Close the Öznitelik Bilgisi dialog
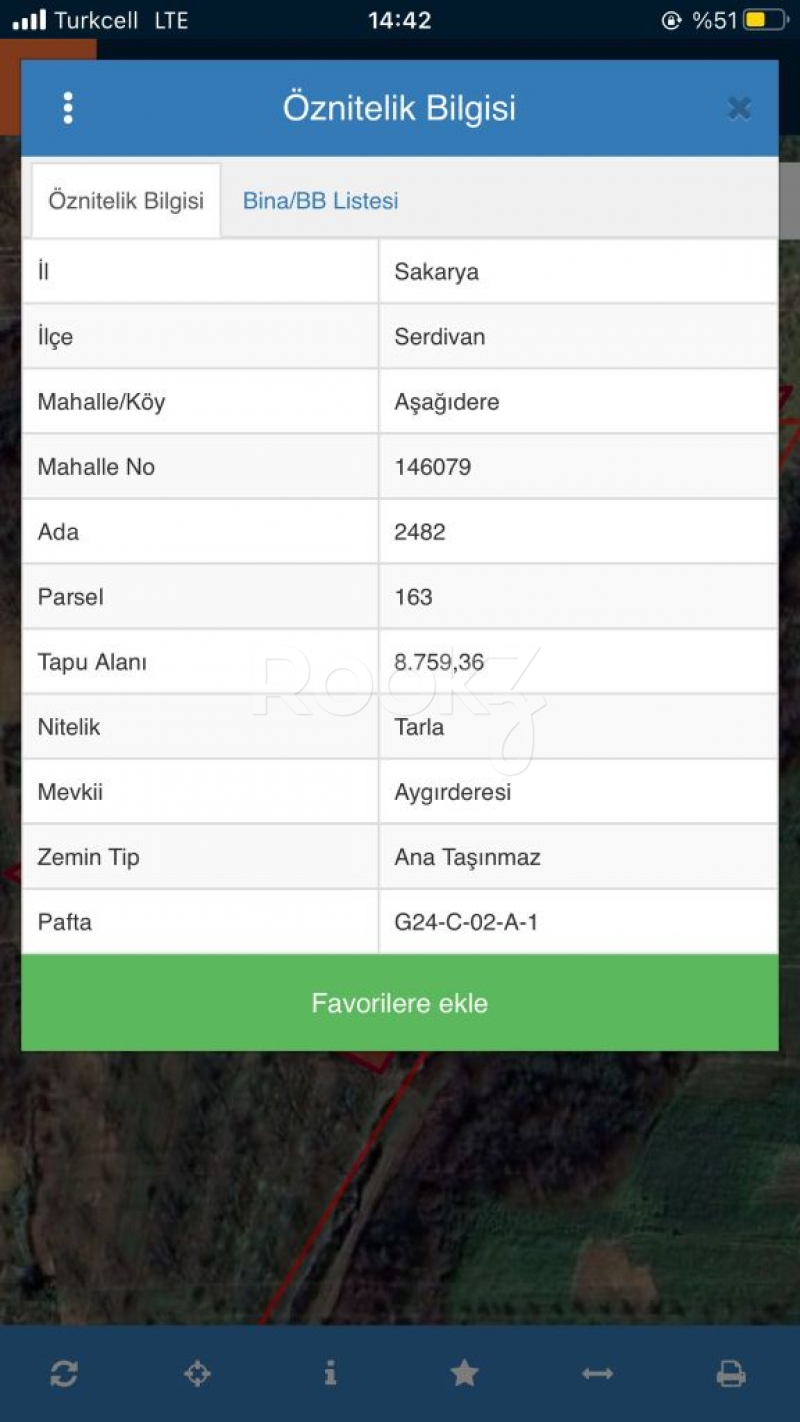The width and height of the screenshot is (800, 1422). 739,108
